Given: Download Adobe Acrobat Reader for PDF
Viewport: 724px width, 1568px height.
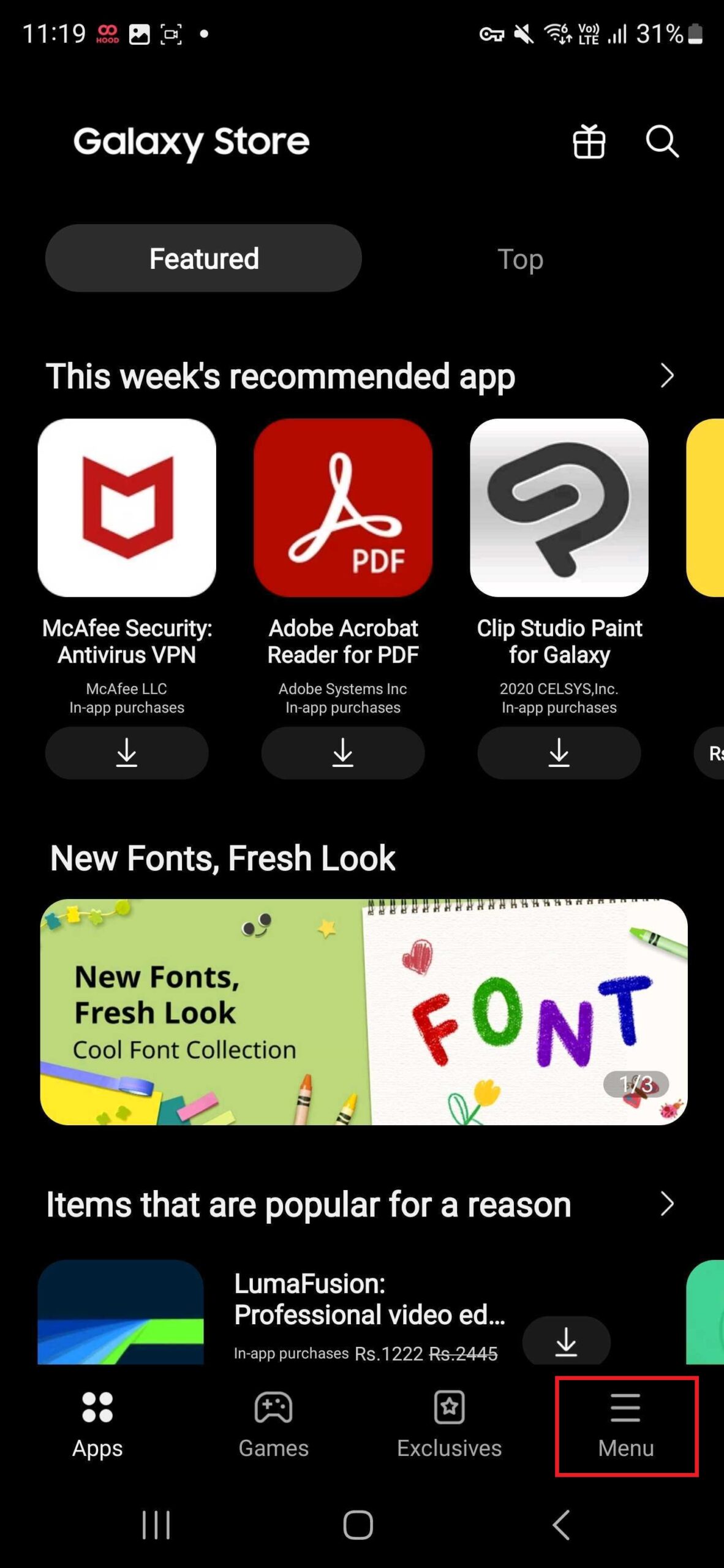Looking at the screenshot, I should (x=343, y=753).
